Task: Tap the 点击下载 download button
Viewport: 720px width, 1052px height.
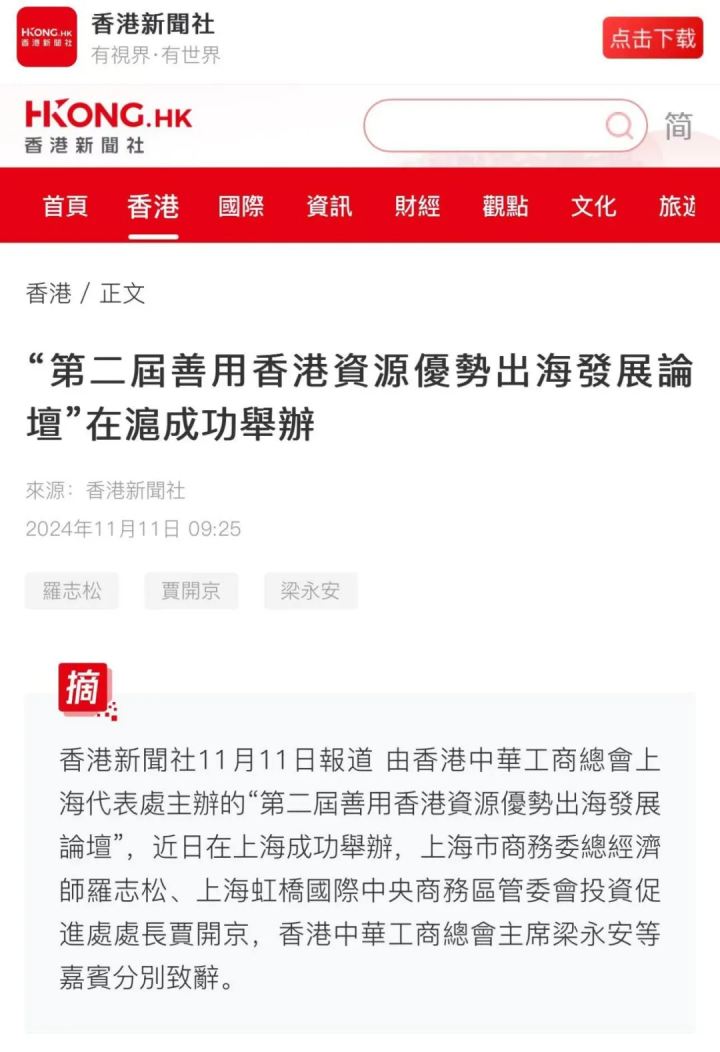Action: [652, 38]
